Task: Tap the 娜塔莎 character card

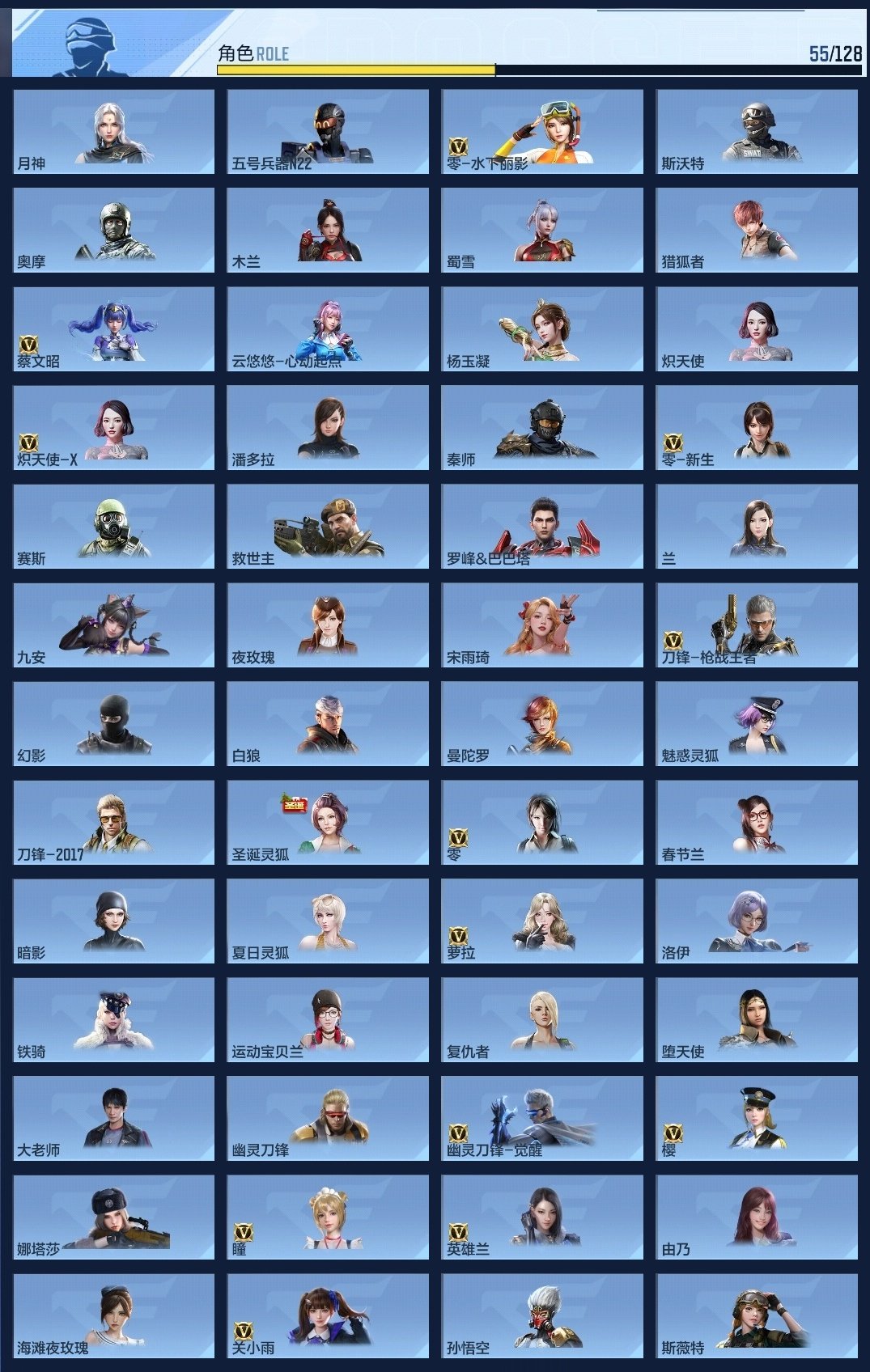Action: point(114,1217)
